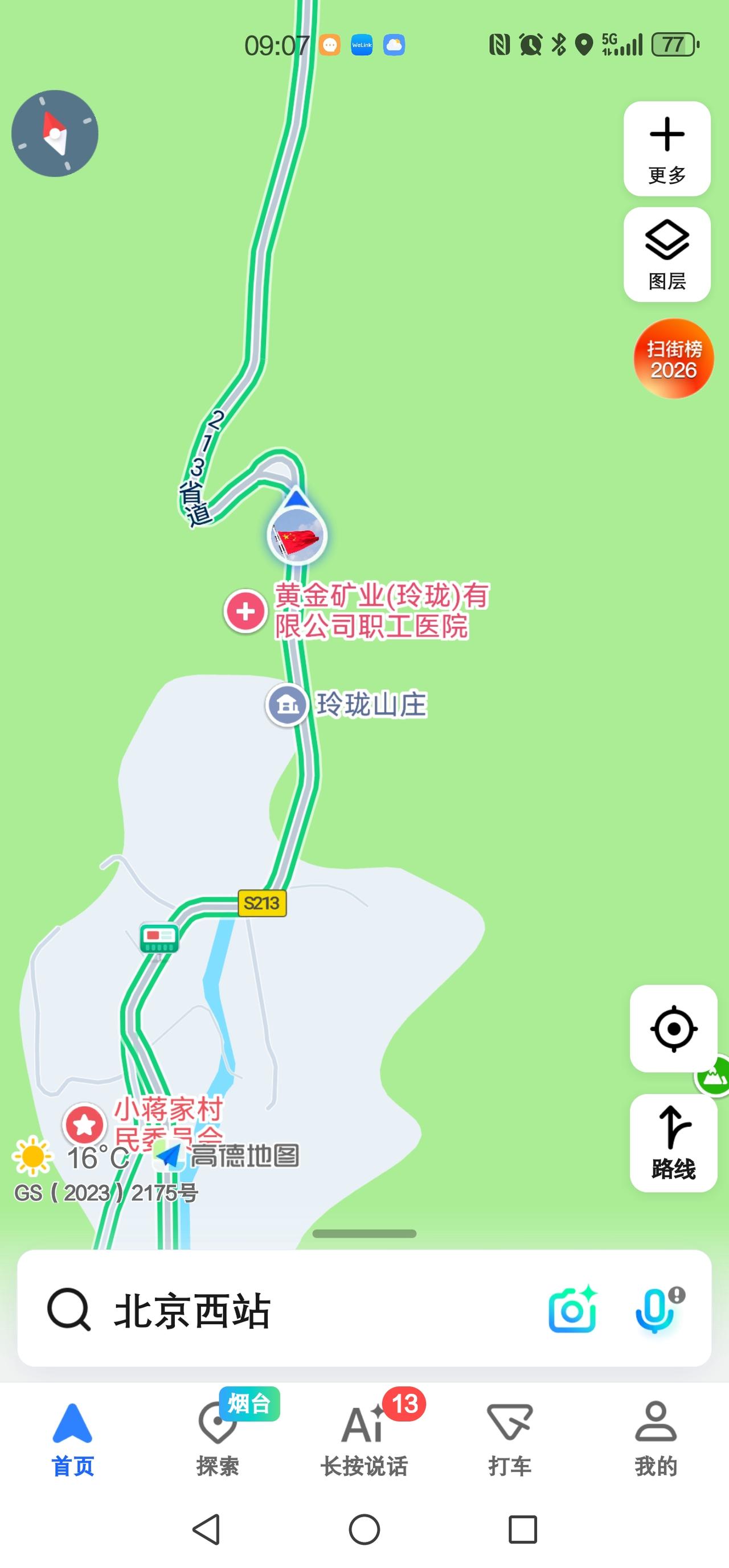
Task: Recenter map on my current location
Action: point(674,1029)
